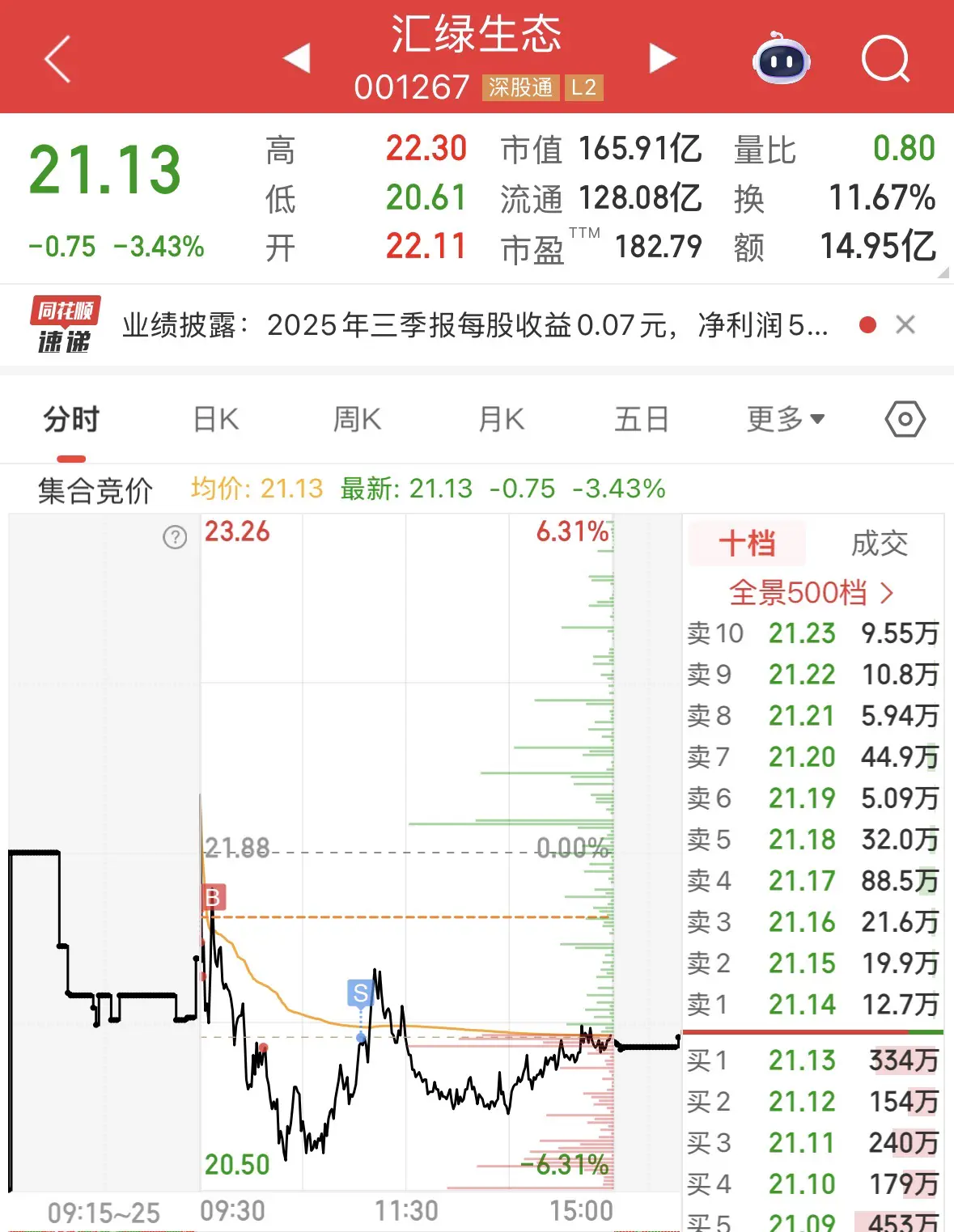The image size is (954, 1232).
Task: Show help for 集合竞价
Action: click(175, 537)
